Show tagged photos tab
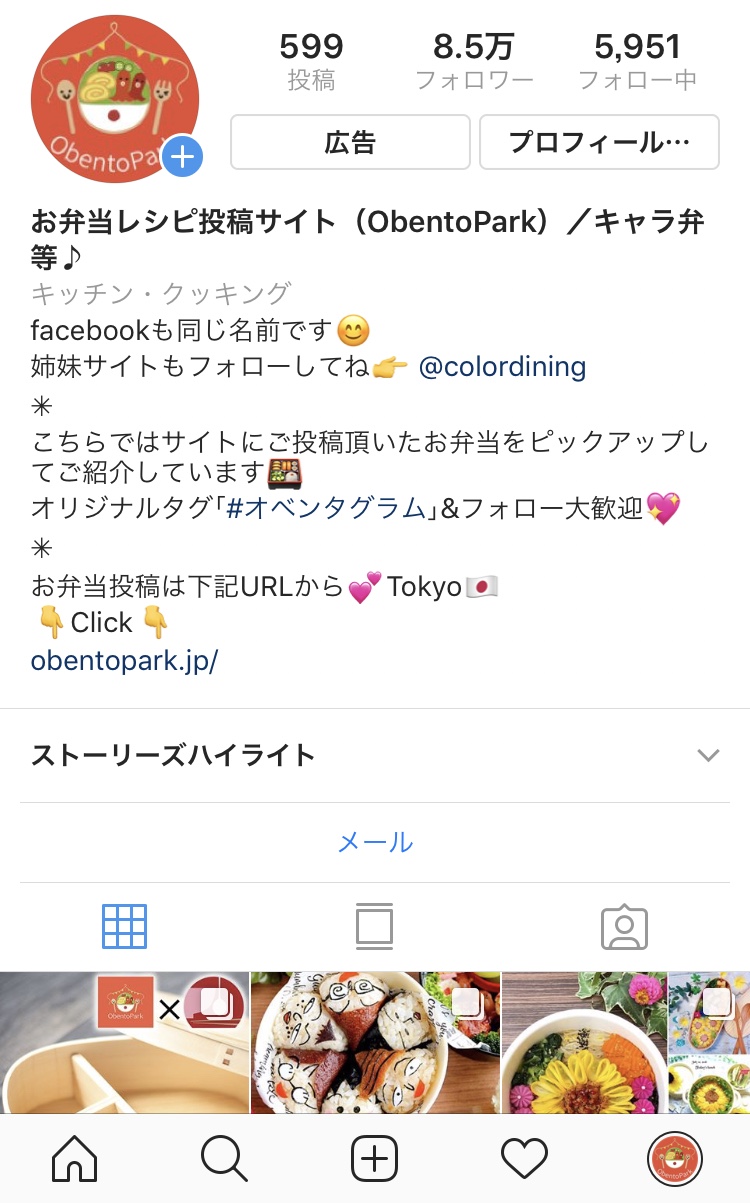The image size is (750, 1203). click(x=624, y=927)
